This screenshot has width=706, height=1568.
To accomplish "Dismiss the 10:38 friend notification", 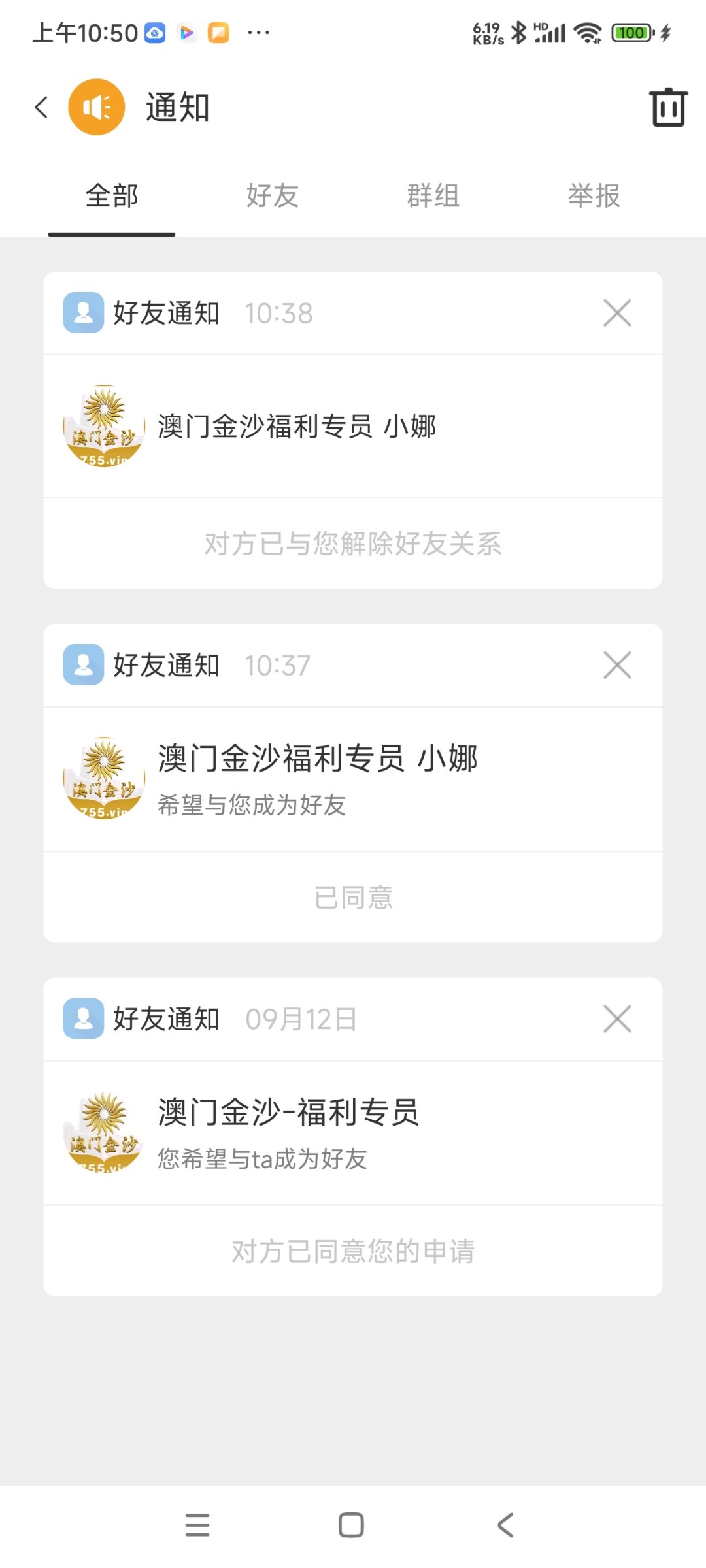I will click(x=617, y=313).
